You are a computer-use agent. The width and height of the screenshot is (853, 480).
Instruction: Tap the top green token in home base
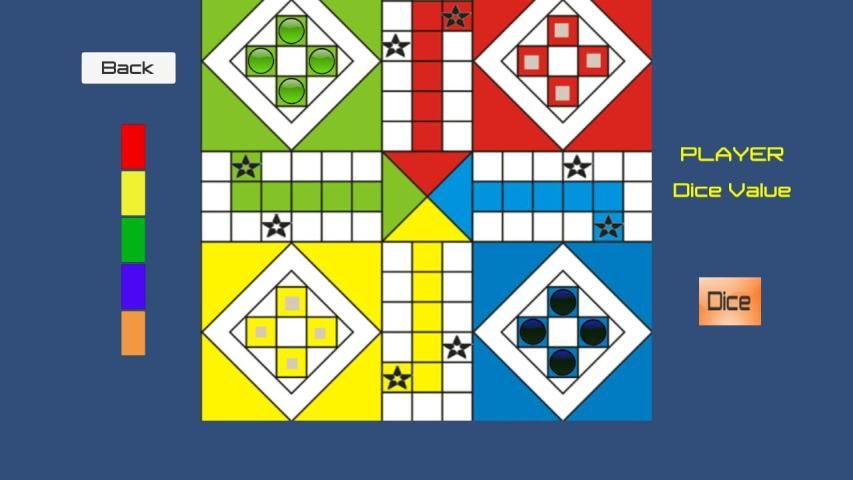tap(291, 30)
